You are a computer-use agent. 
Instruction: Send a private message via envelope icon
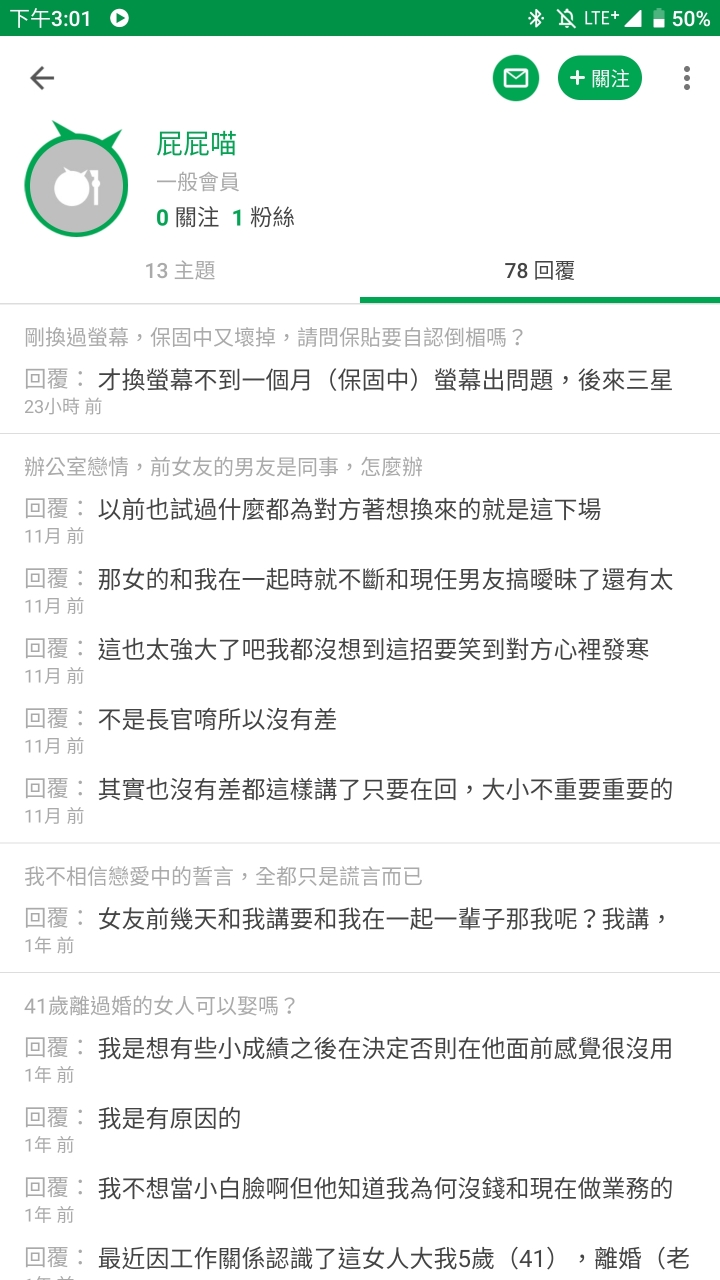[516, 78]
